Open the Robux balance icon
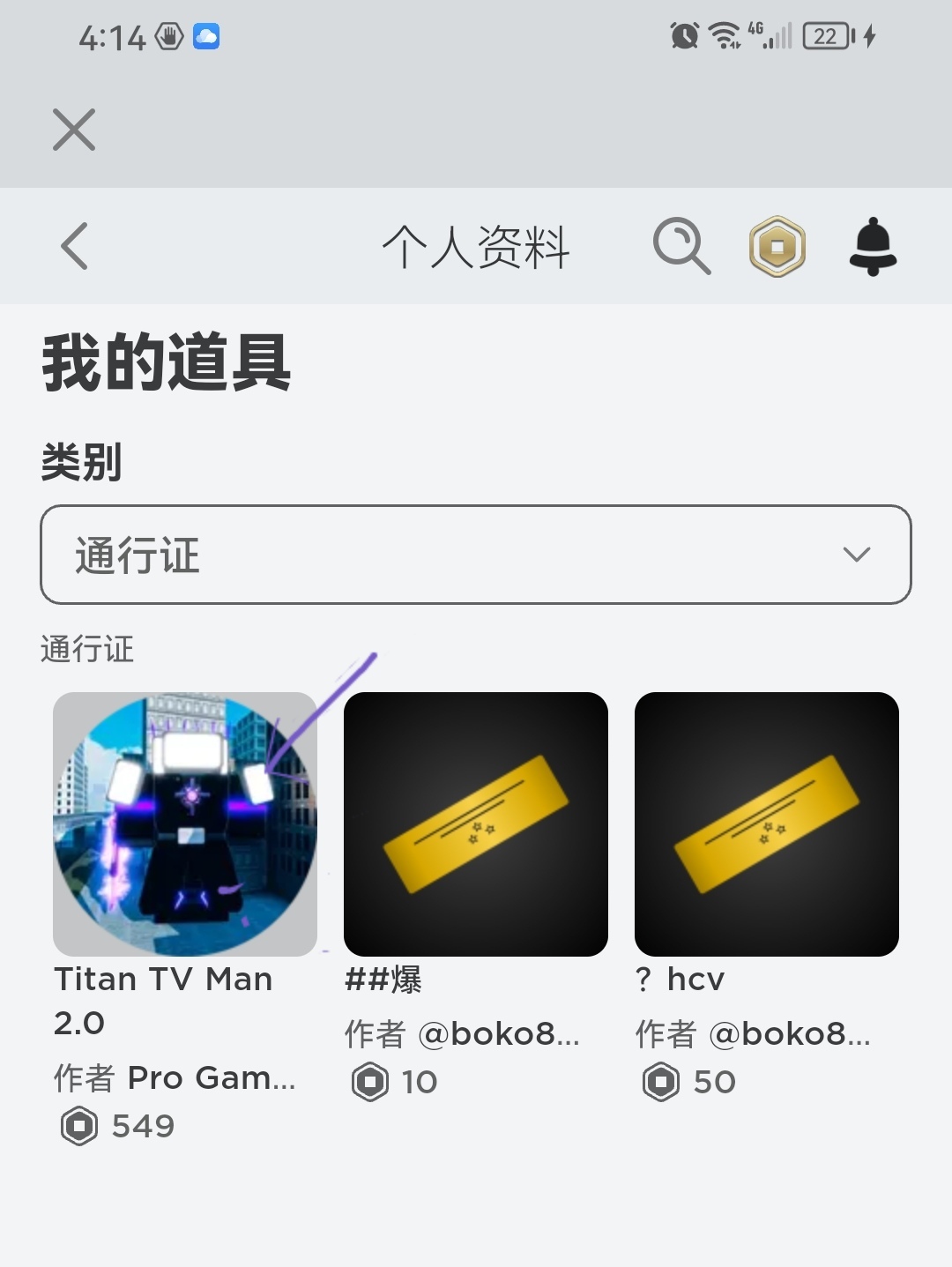Screen dimensions: 952x1267 [x=777, y=246]
